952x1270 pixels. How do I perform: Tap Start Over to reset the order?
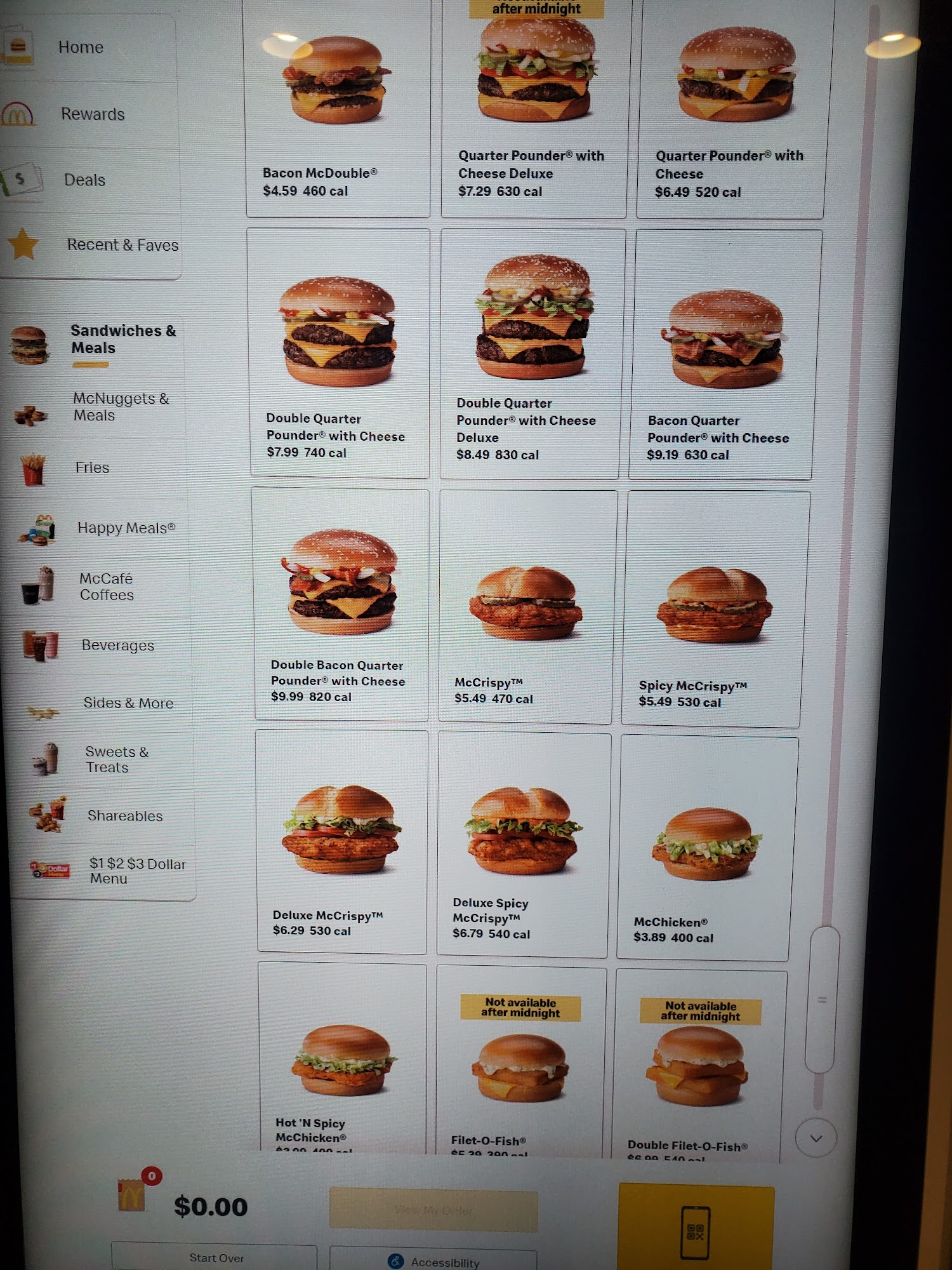[x=216, y=1257]
